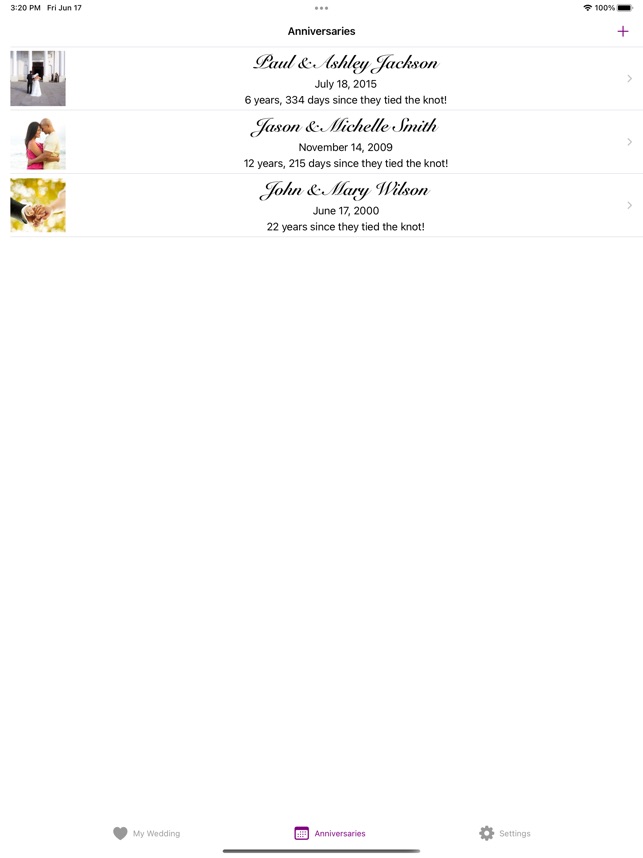Open Jason & Michelle Smith anniversary
643x858 pixels.
pyautogui.click(x=345, y=142)
